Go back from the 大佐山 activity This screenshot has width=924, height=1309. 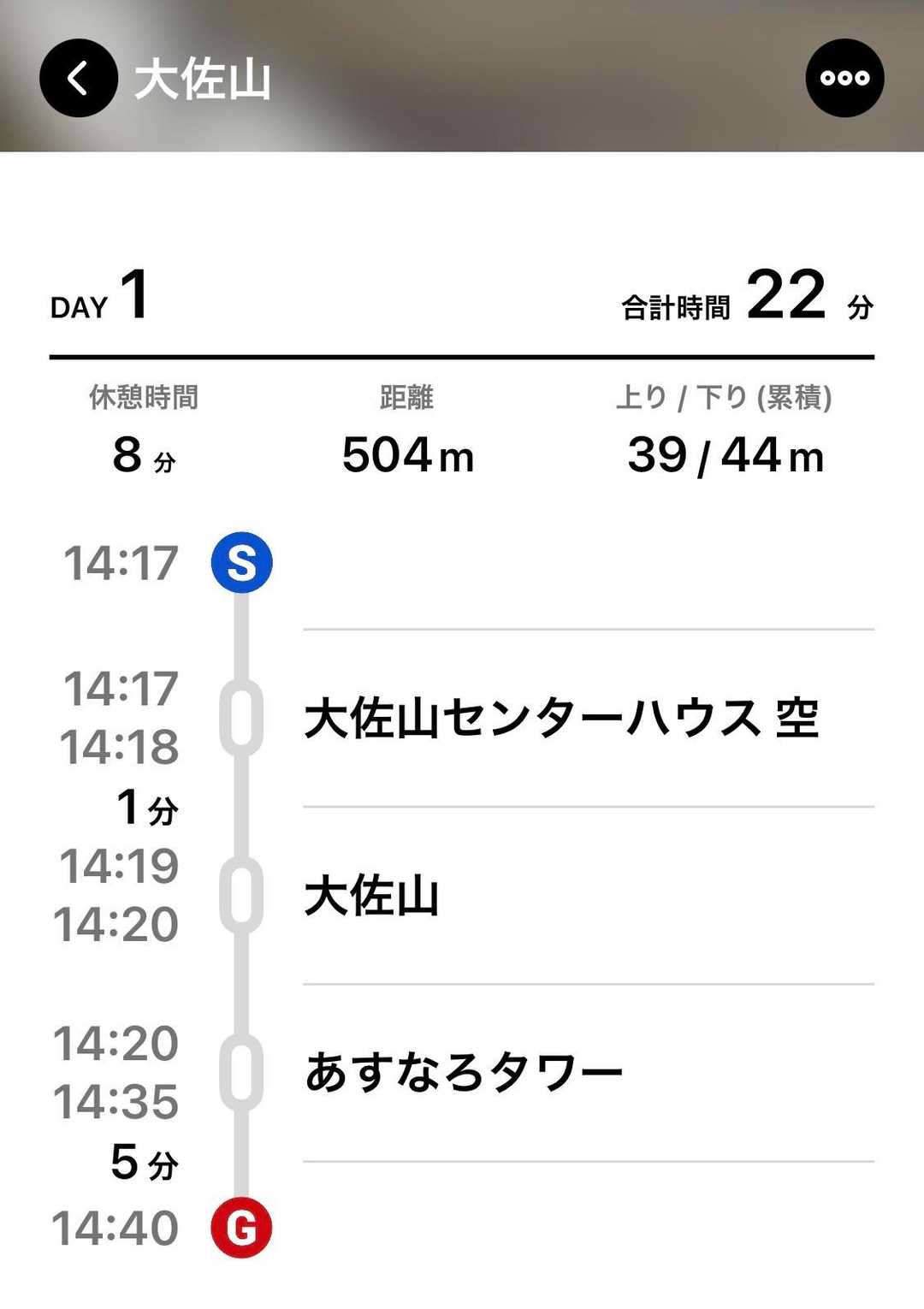(78, 79)
